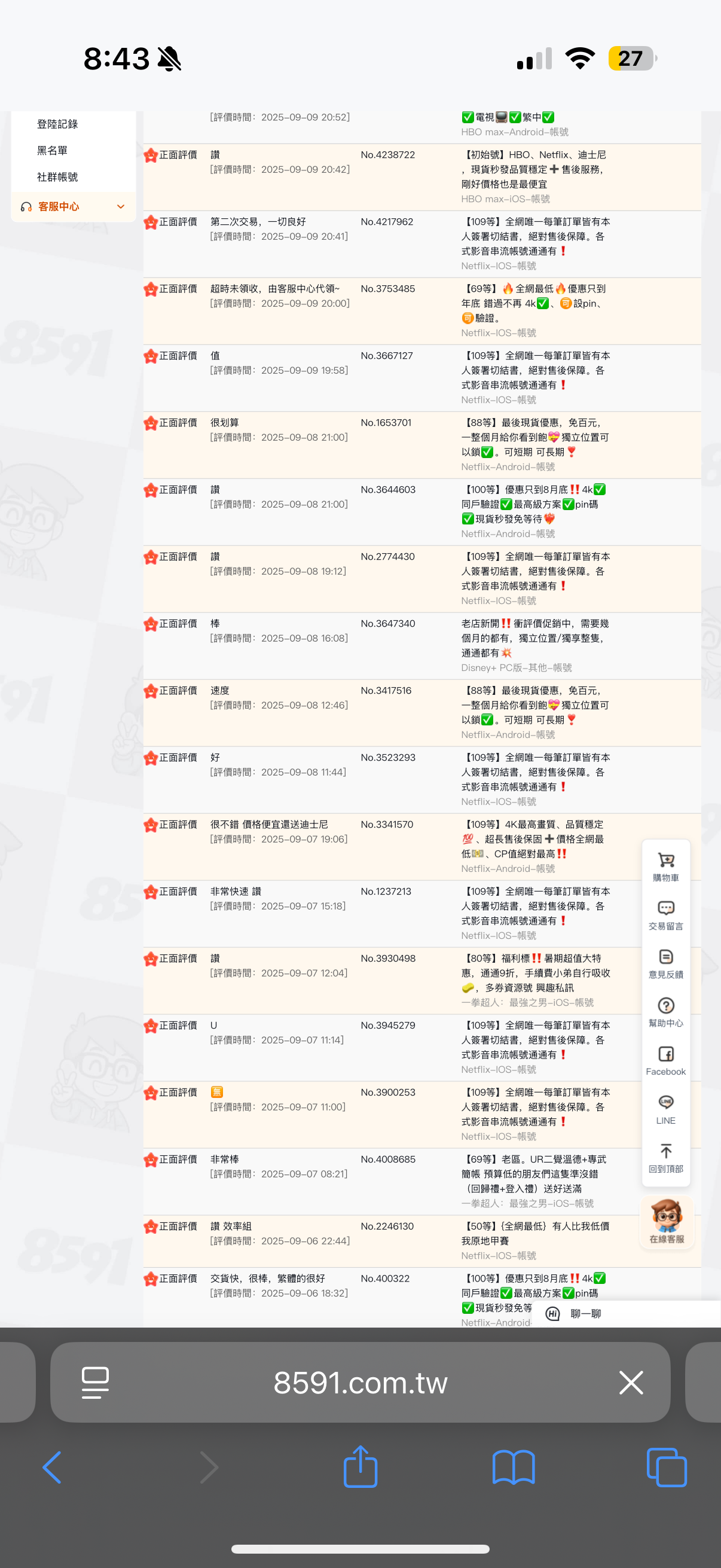Open the 購物車 shopping cart
Viewport: 721px width, 1568px height.
(x=665, y=867)
